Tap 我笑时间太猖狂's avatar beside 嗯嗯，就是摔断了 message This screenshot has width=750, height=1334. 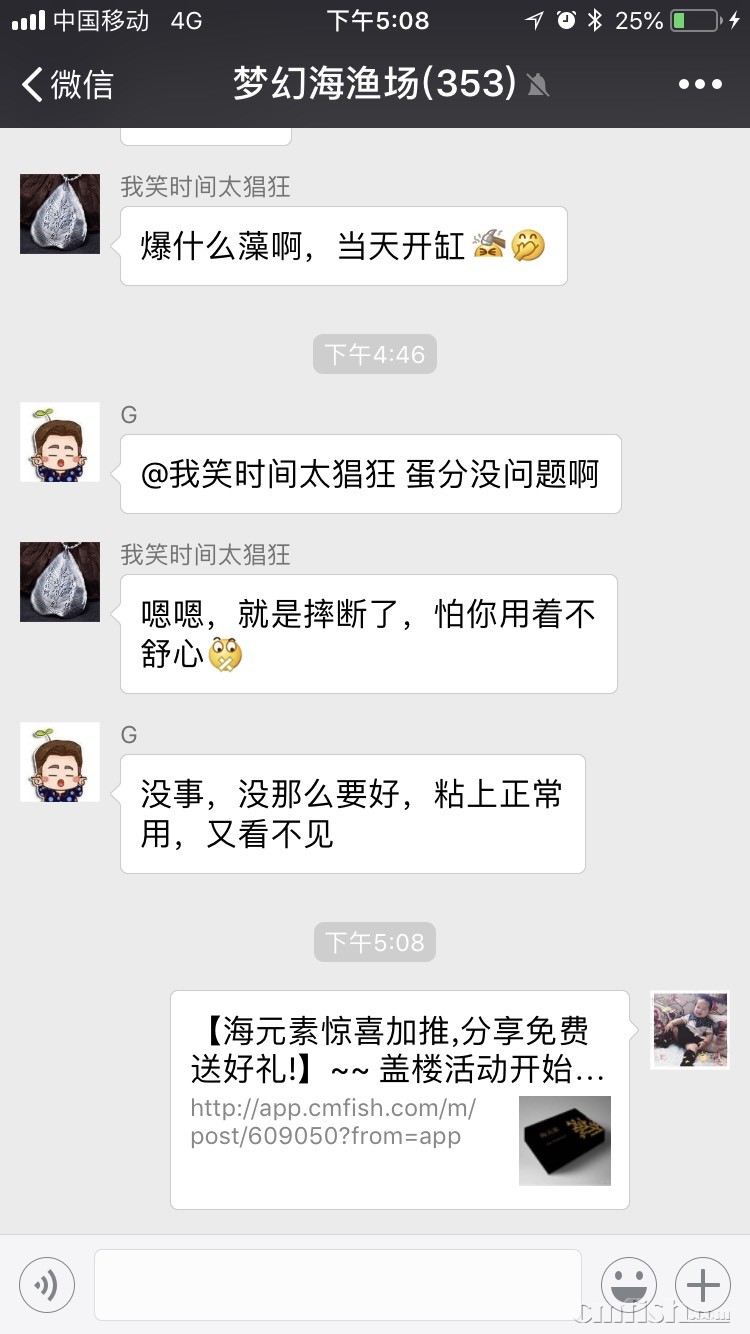pos(60,582)
